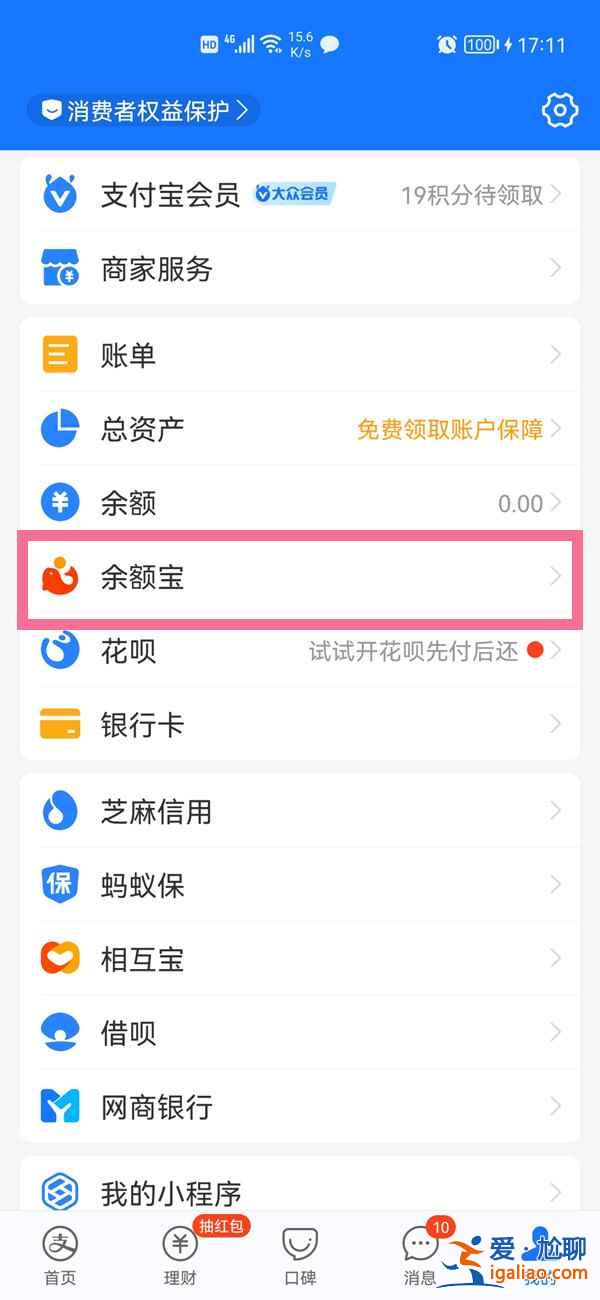Viewport: 600px width, 1300px height.
Task: Switch to the 口碑 tab
Action: point(300,1256)
